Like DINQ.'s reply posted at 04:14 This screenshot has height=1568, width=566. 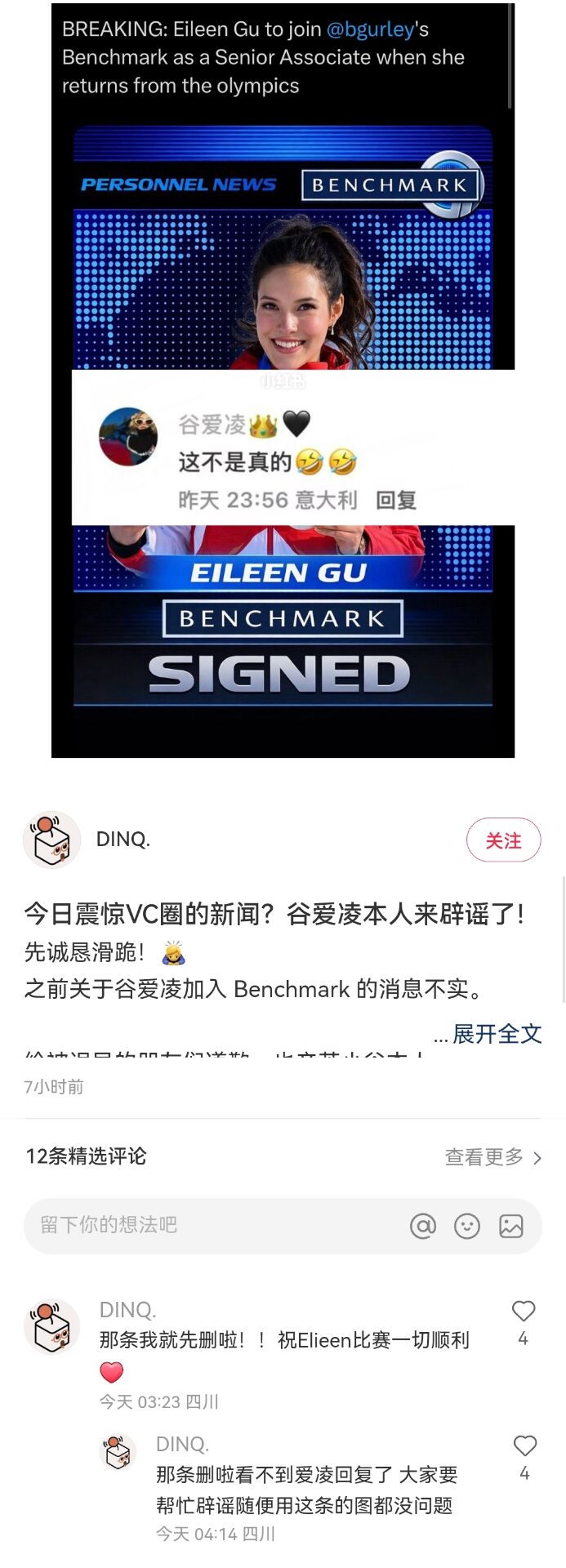point(524,1445)
